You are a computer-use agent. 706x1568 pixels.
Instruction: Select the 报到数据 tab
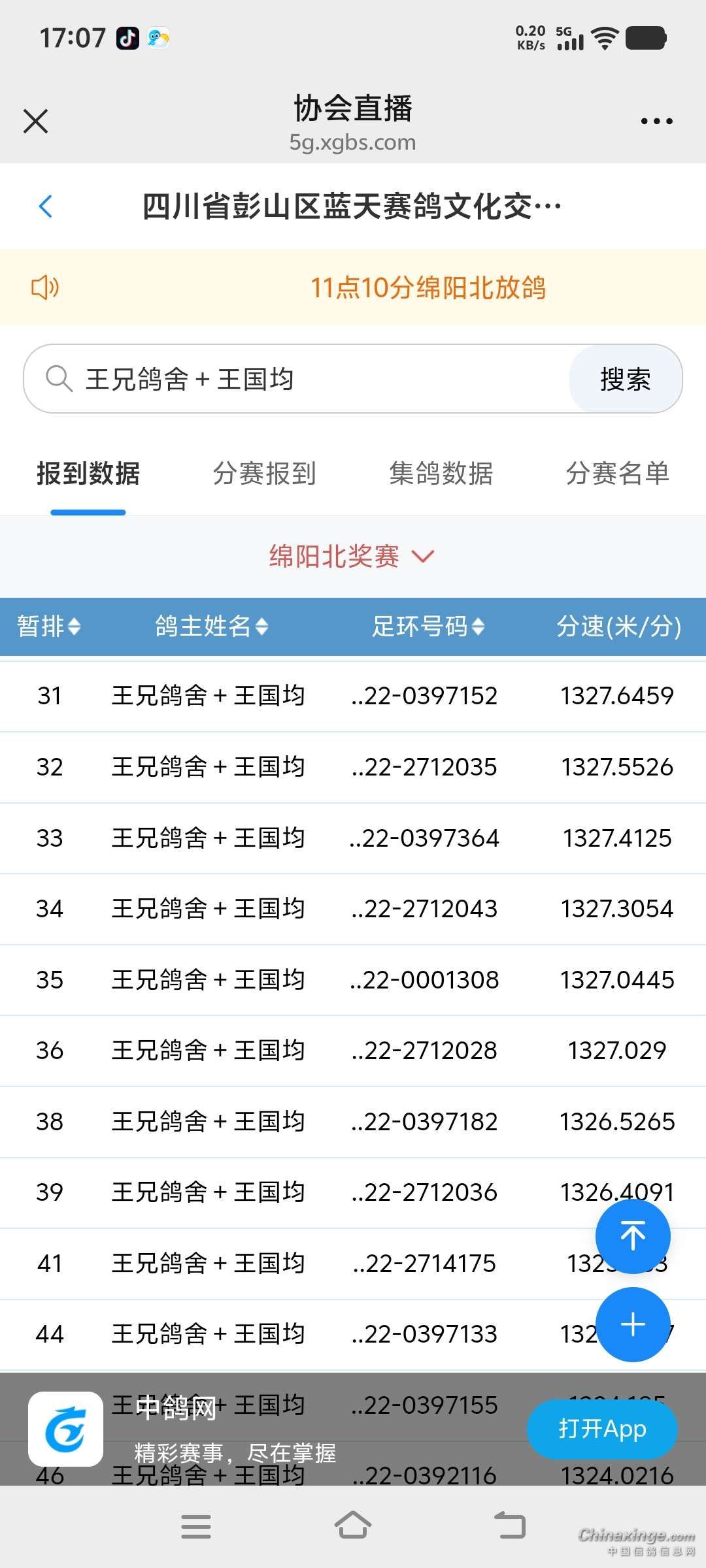point(88,474)
